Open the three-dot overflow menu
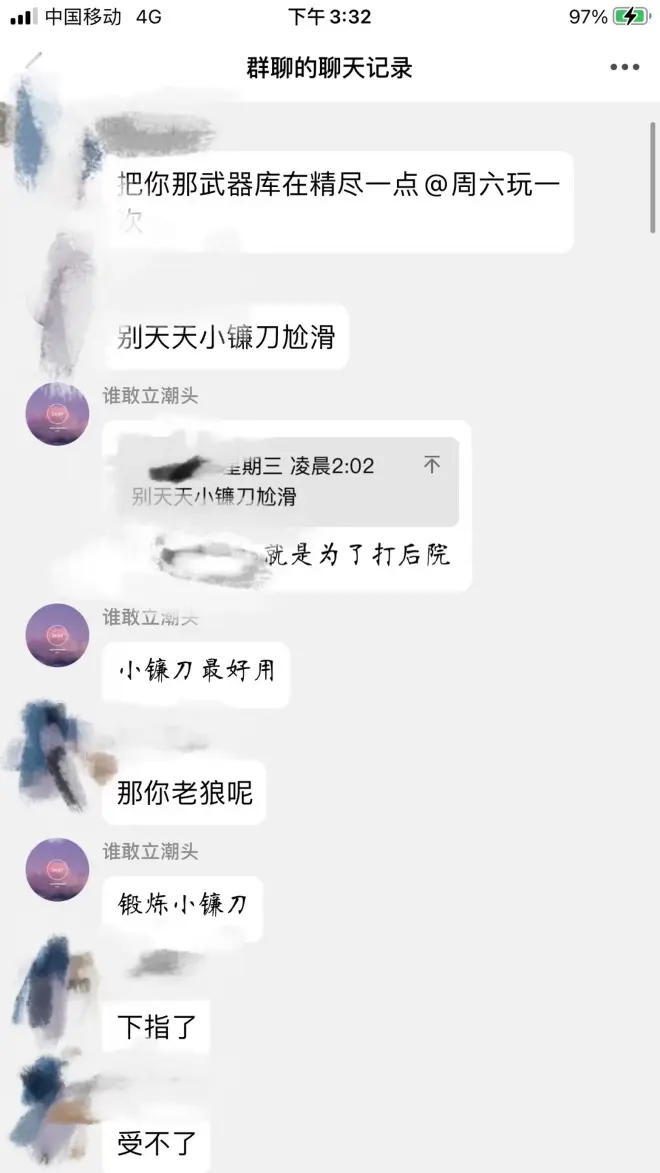This screenshot has width=660, height=1173. 624,68
